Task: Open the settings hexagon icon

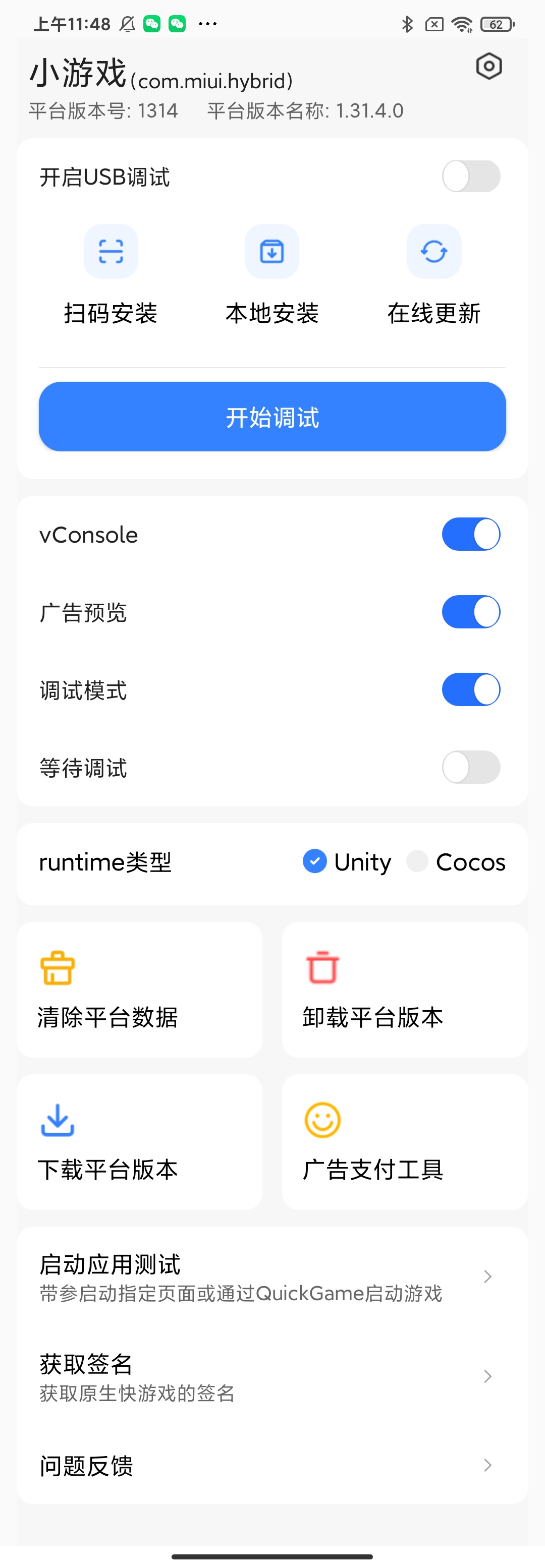Action: pyautogui.click(x=488, y=67)
